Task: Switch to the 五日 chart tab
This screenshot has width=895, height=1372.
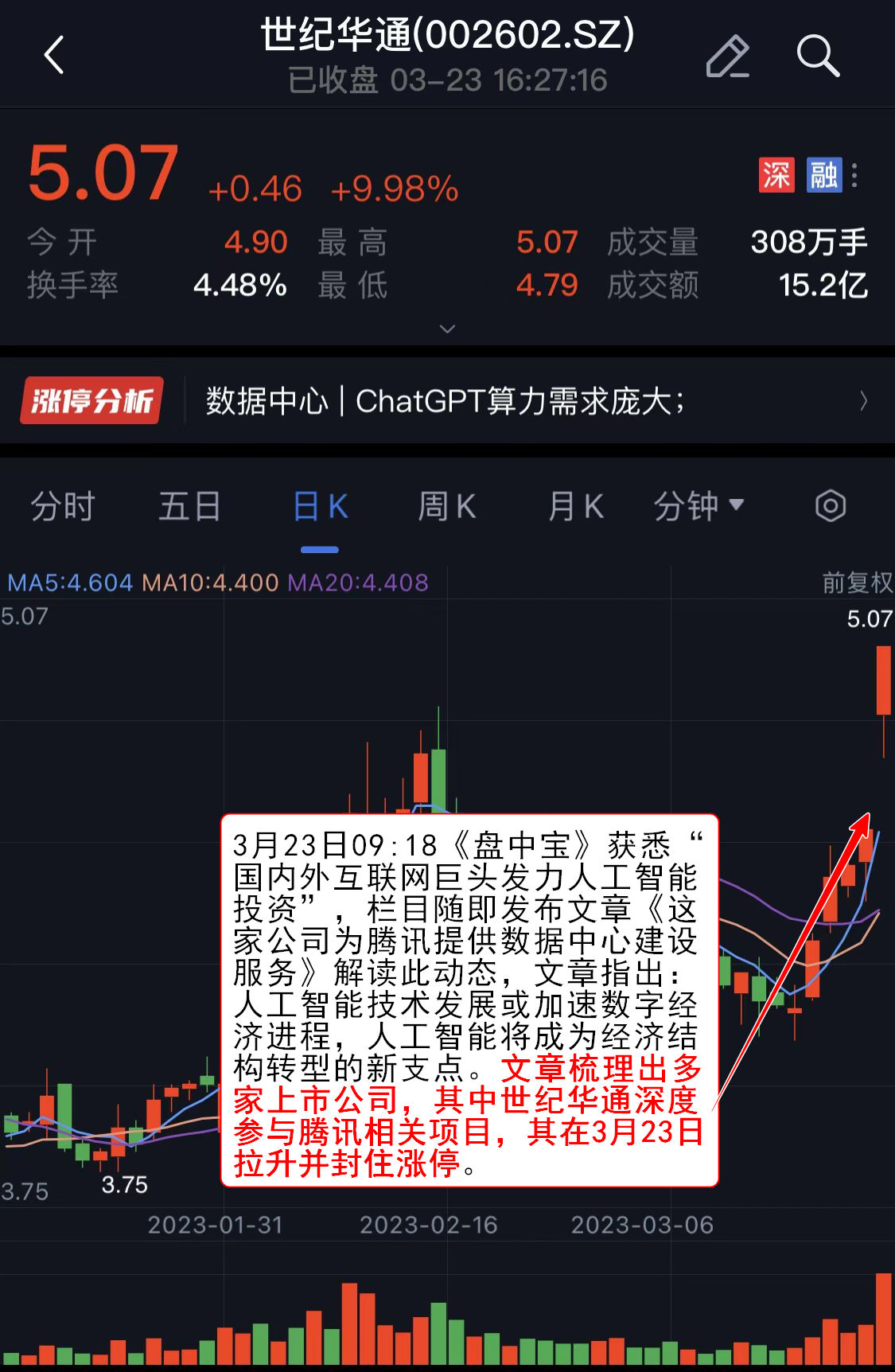Action: [189, 507]
